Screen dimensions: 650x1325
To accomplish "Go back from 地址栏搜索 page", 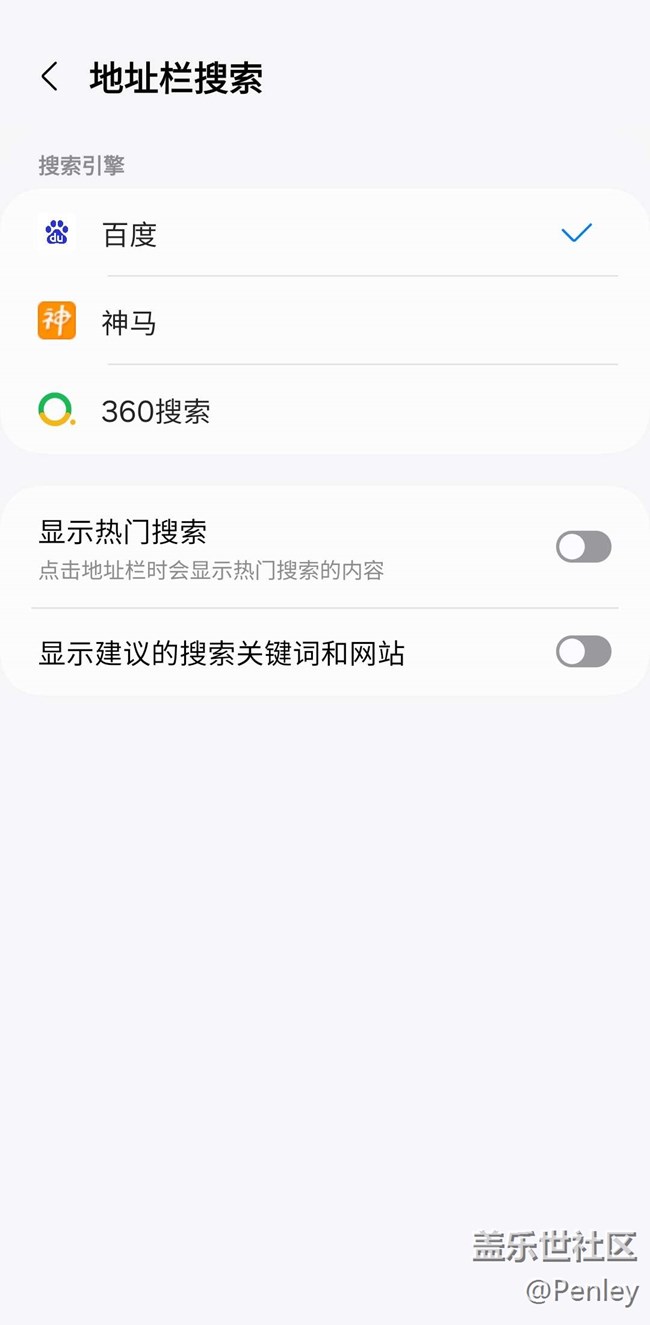I will pos(50,77).
